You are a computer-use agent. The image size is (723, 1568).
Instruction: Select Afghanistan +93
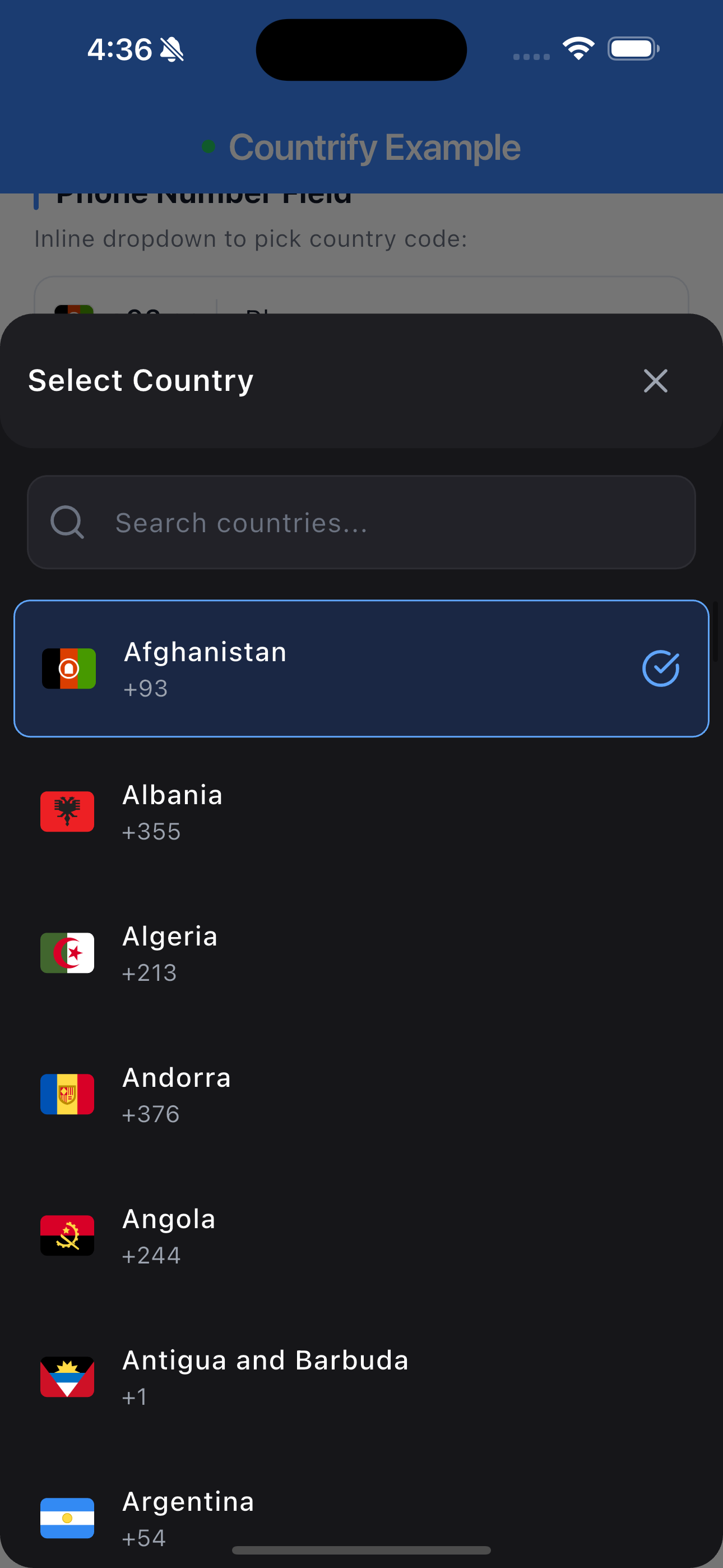point(361,668)
